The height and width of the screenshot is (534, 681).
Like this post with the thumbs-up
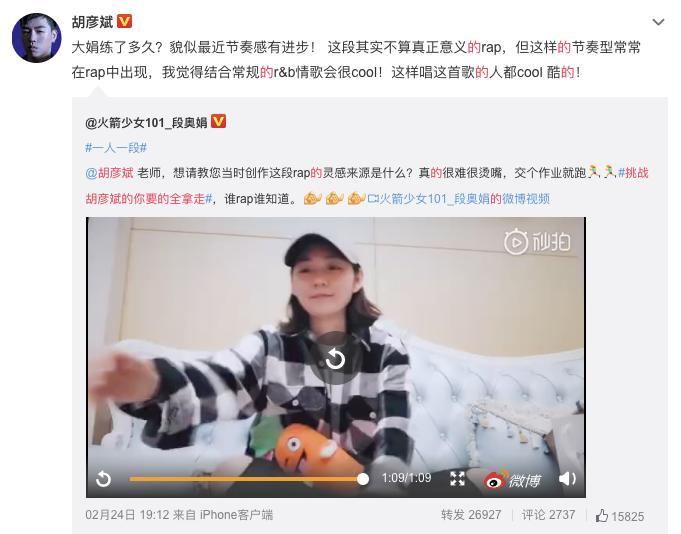pos(619,516)
